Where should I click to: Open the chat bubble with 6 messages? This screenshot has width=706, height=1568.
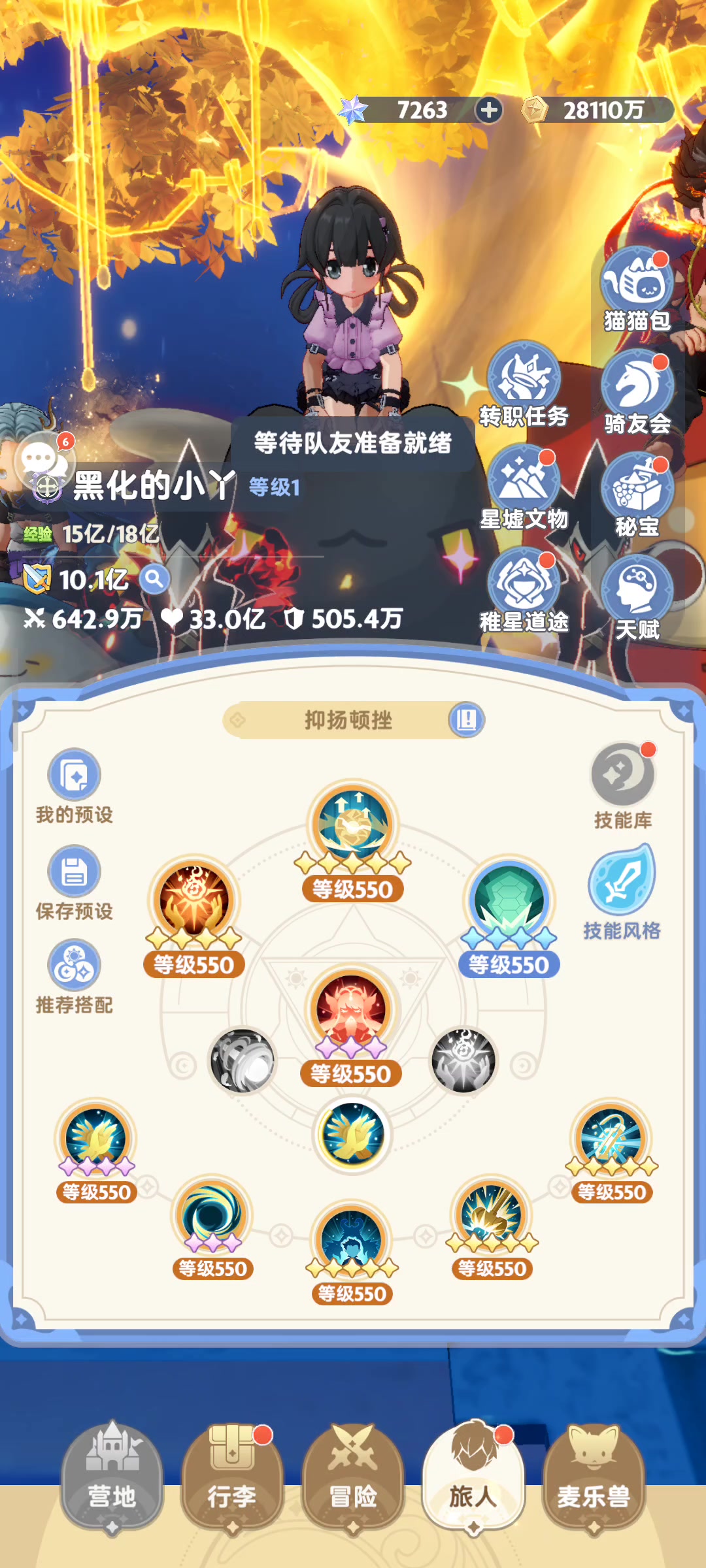[x=42, y=461]
